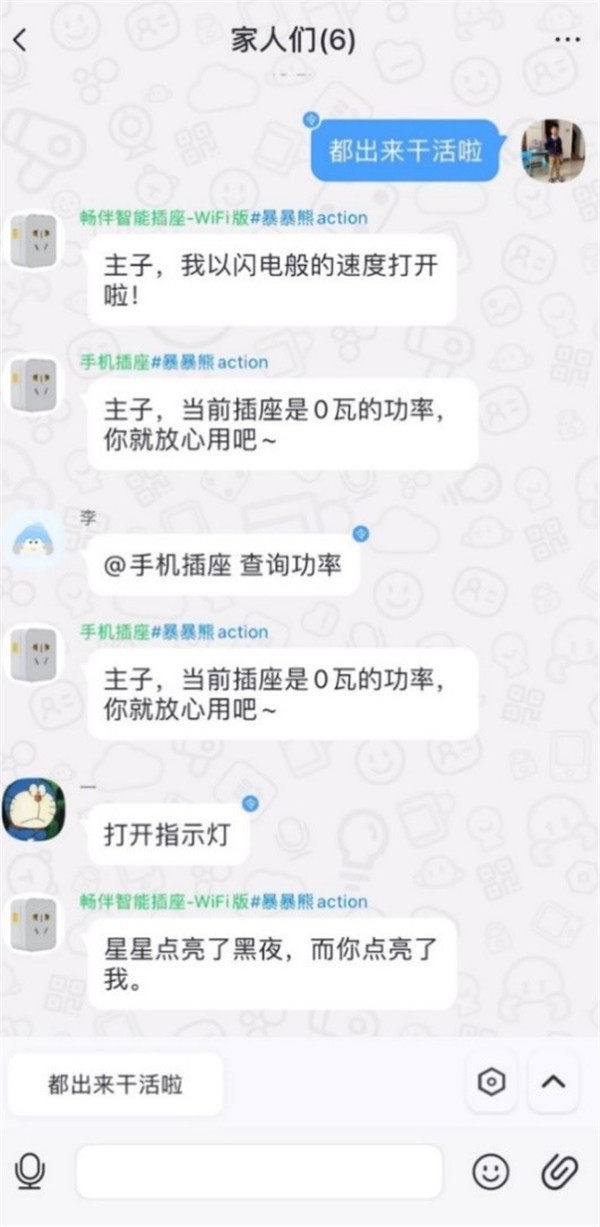
Task: Open my own profile photo avatar
Action: [x=552, y=150]
